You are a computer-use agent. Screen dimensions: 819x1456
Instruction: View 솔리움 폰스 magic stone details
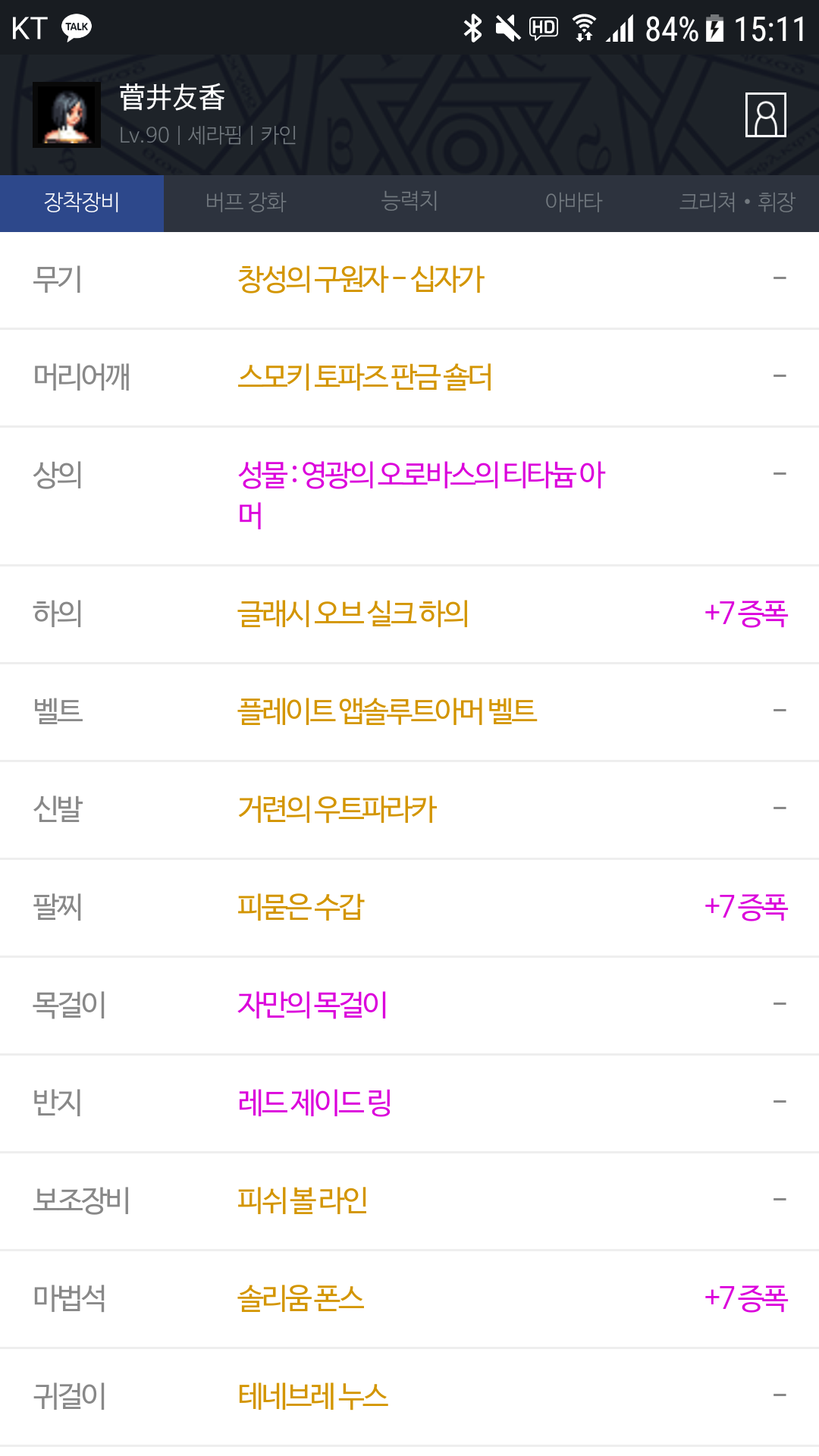[x=301, y=1298]
